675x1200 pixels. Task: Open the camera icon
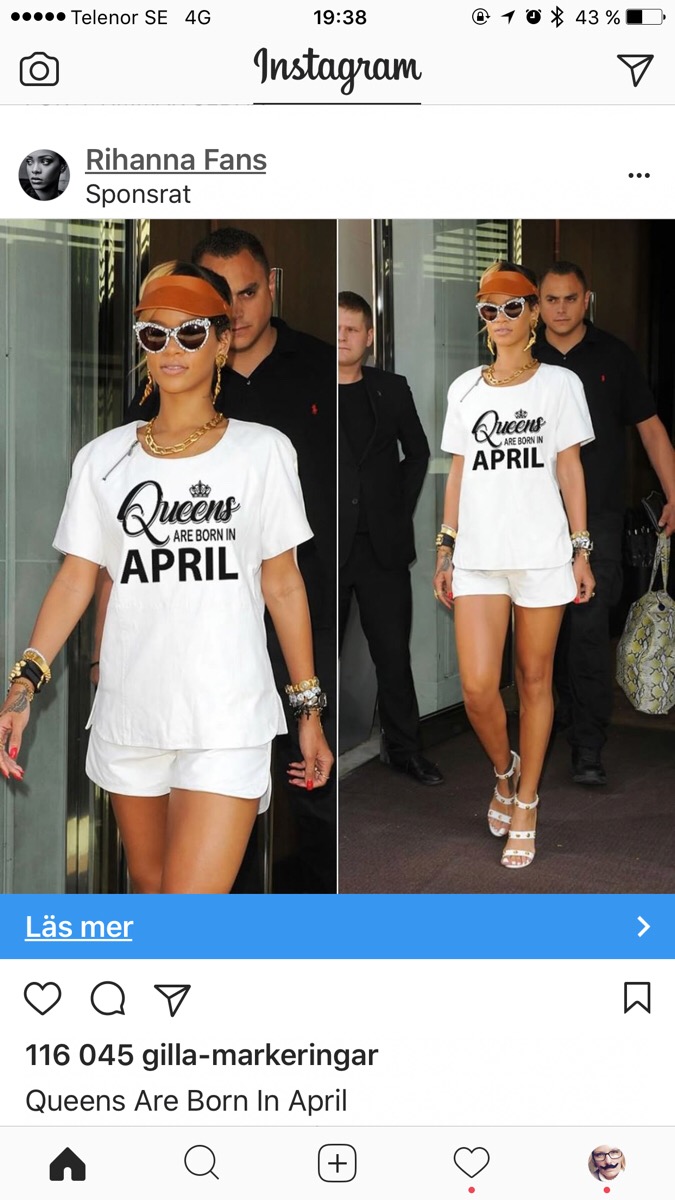[39, 69]
